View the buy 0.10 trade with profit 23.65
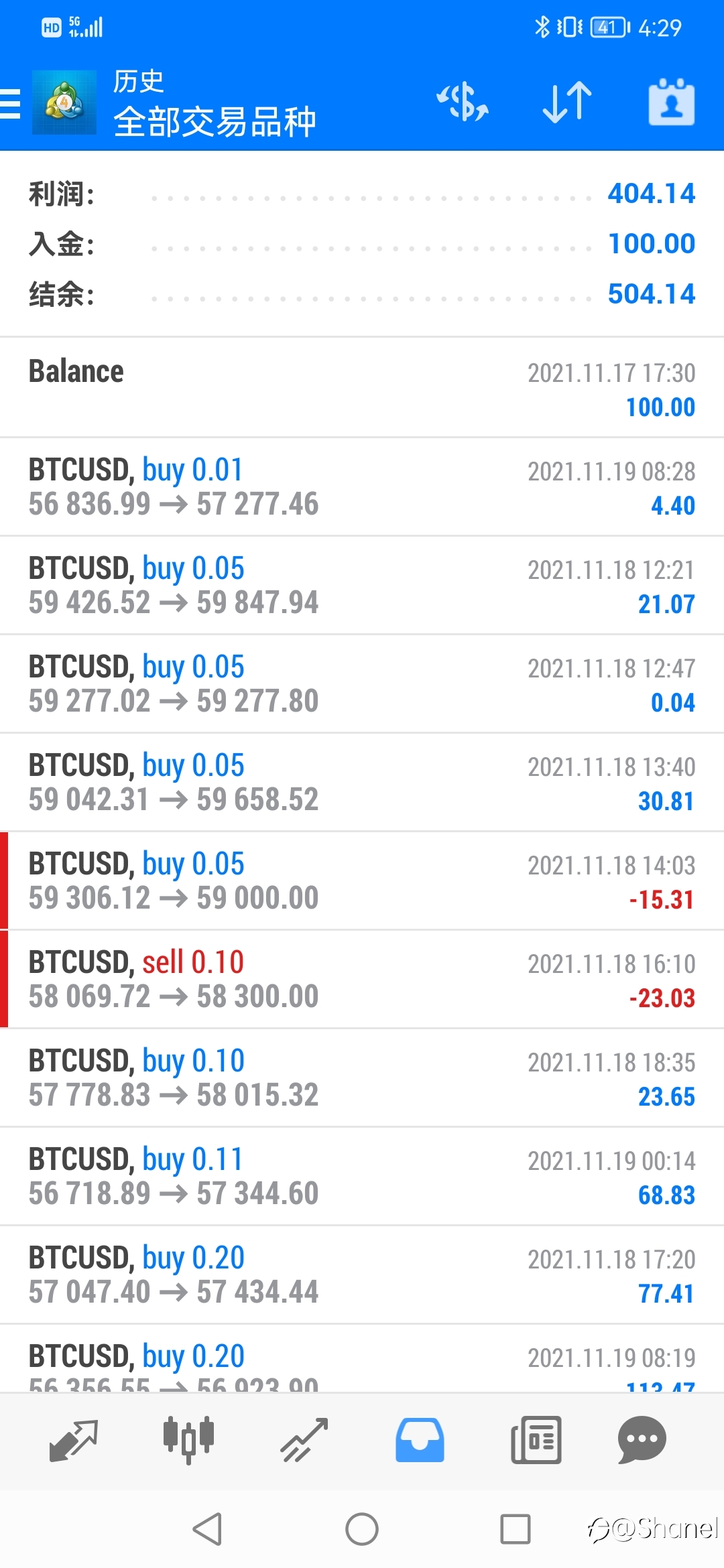This screenshot has width=724, height=1568. (362, 1078)
